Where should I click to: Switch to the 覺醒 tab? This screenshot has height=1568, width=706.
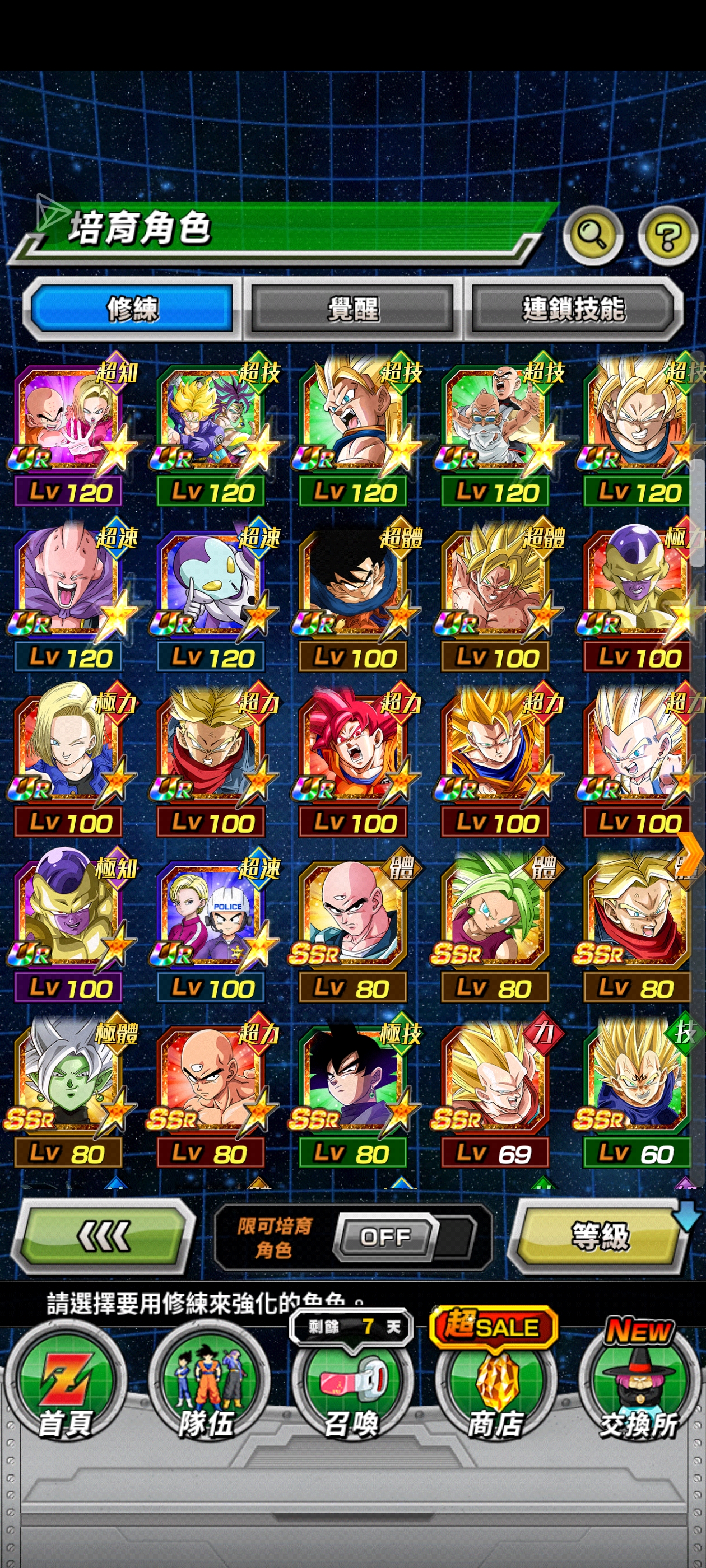(x=352, y=309)
